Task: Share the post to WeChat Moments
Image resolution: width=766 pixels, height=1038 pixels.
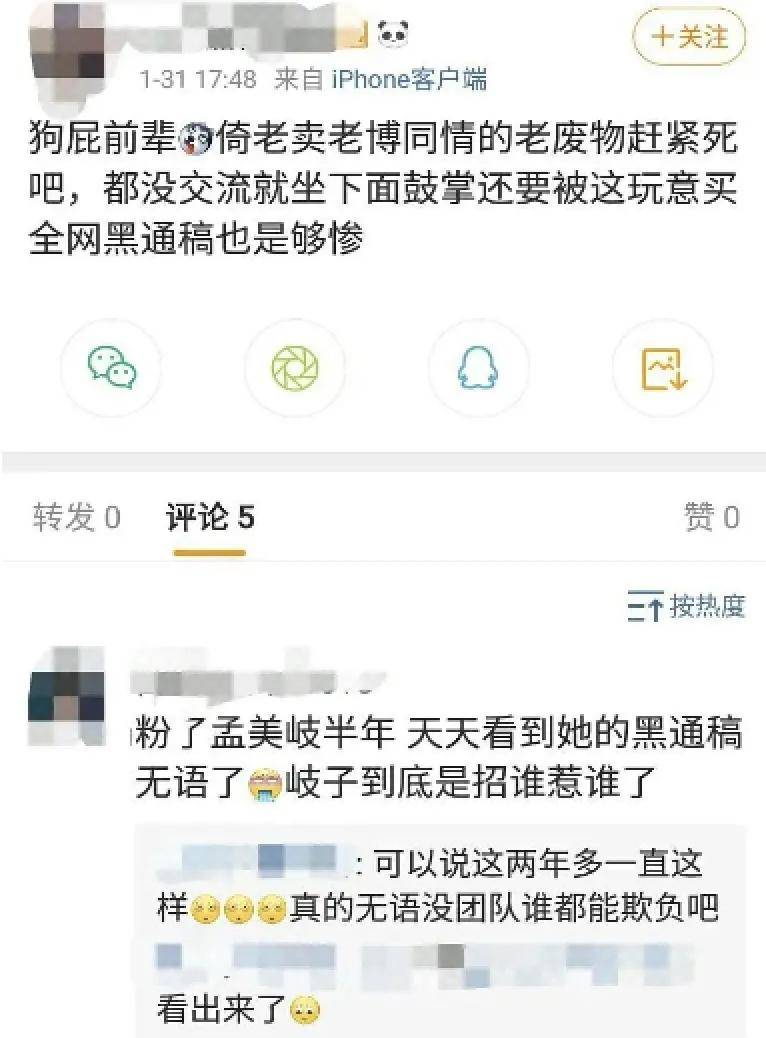Action: 294,368
